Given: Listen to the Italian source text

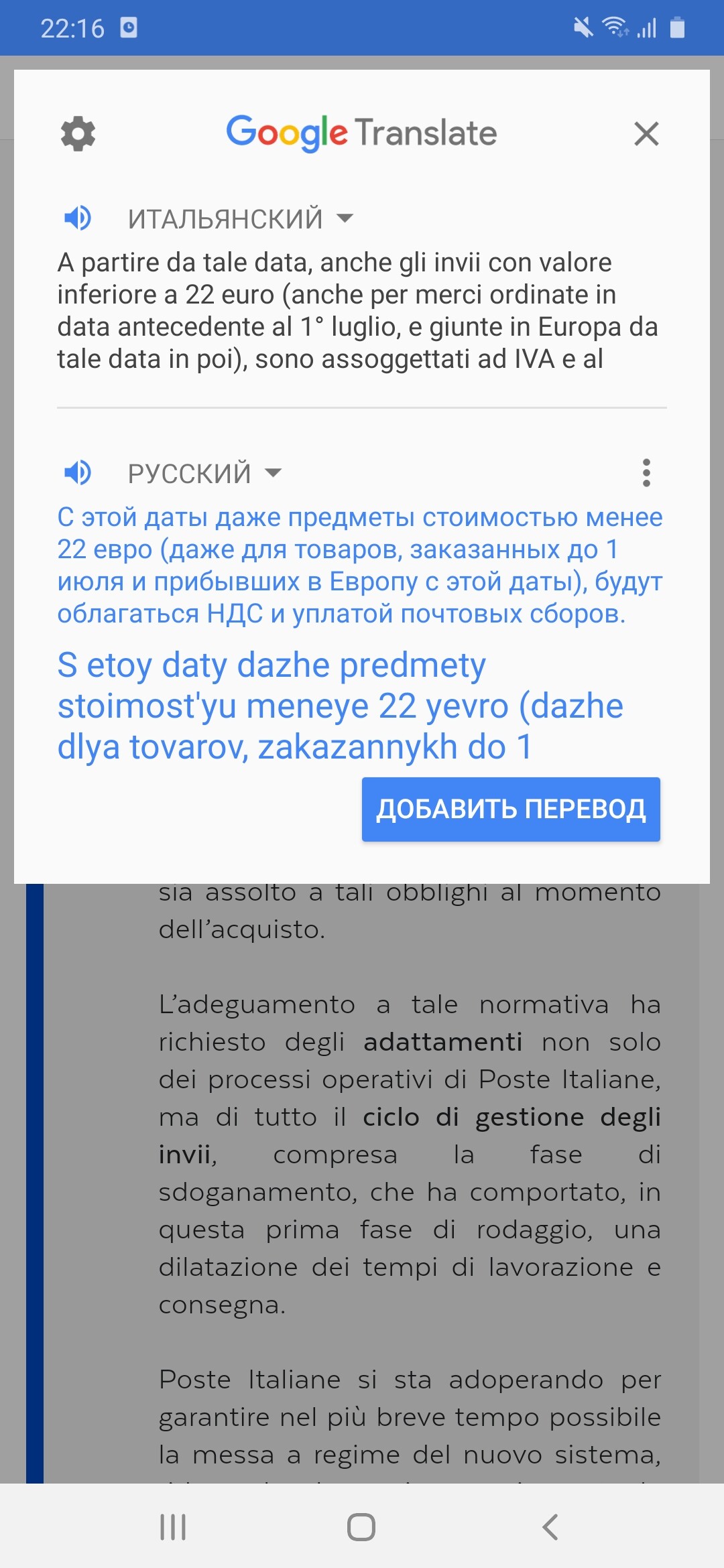Looking at the screenshot, I should tap(78, 218).
